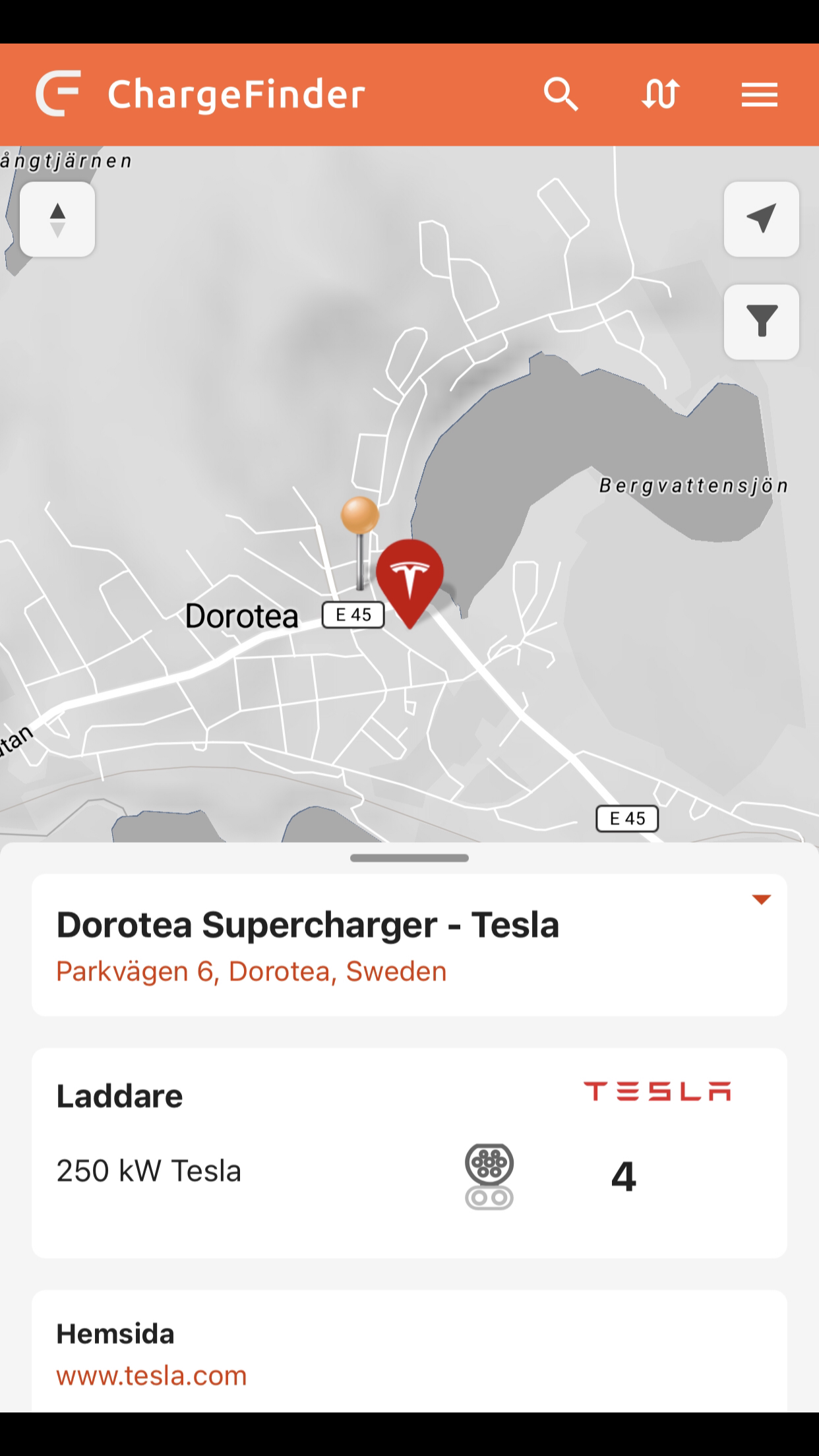The height and width of the screenshot is (1456, 819).
Task: Open the search magnifier icon
Action: (561, 94)
